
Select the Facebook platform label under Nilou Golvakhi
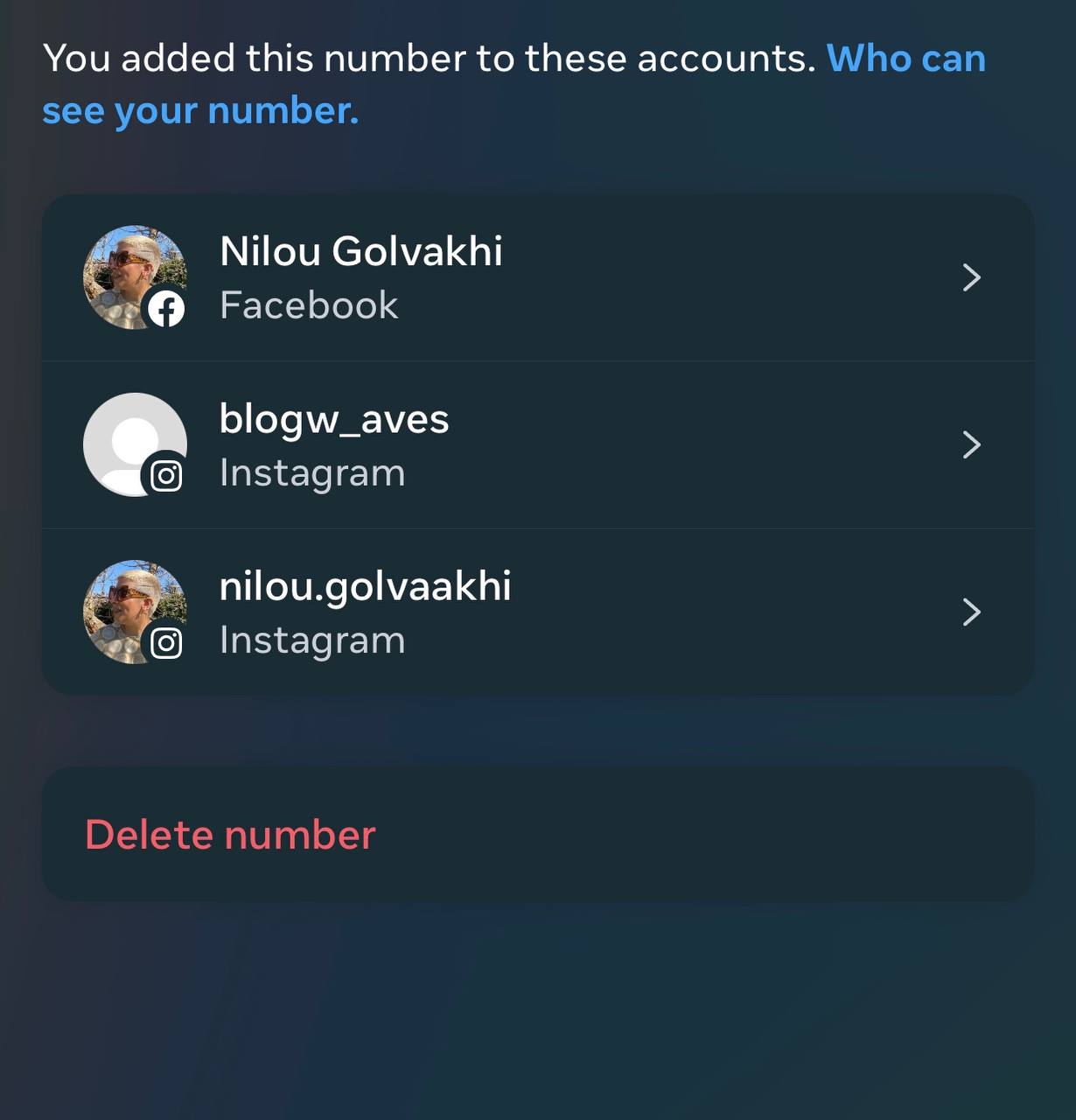tap(310, 304)
